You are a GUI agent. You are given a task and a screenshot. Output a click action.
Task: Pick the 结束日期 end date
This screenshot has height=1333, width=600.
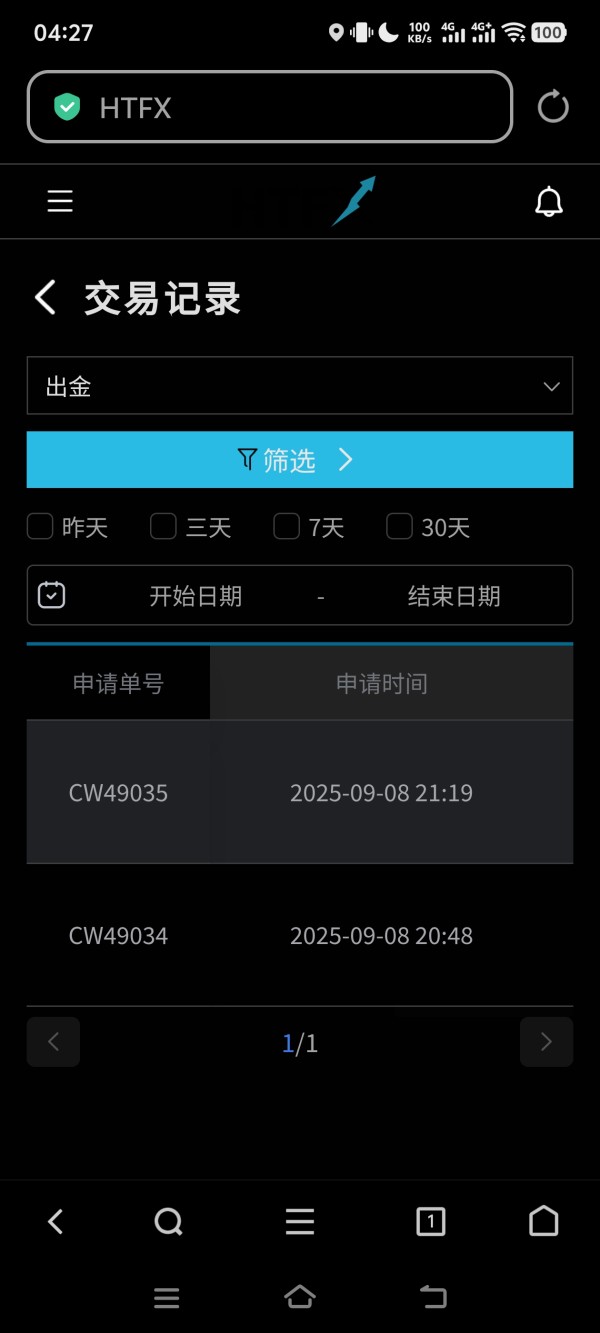[x=454, y=596]
